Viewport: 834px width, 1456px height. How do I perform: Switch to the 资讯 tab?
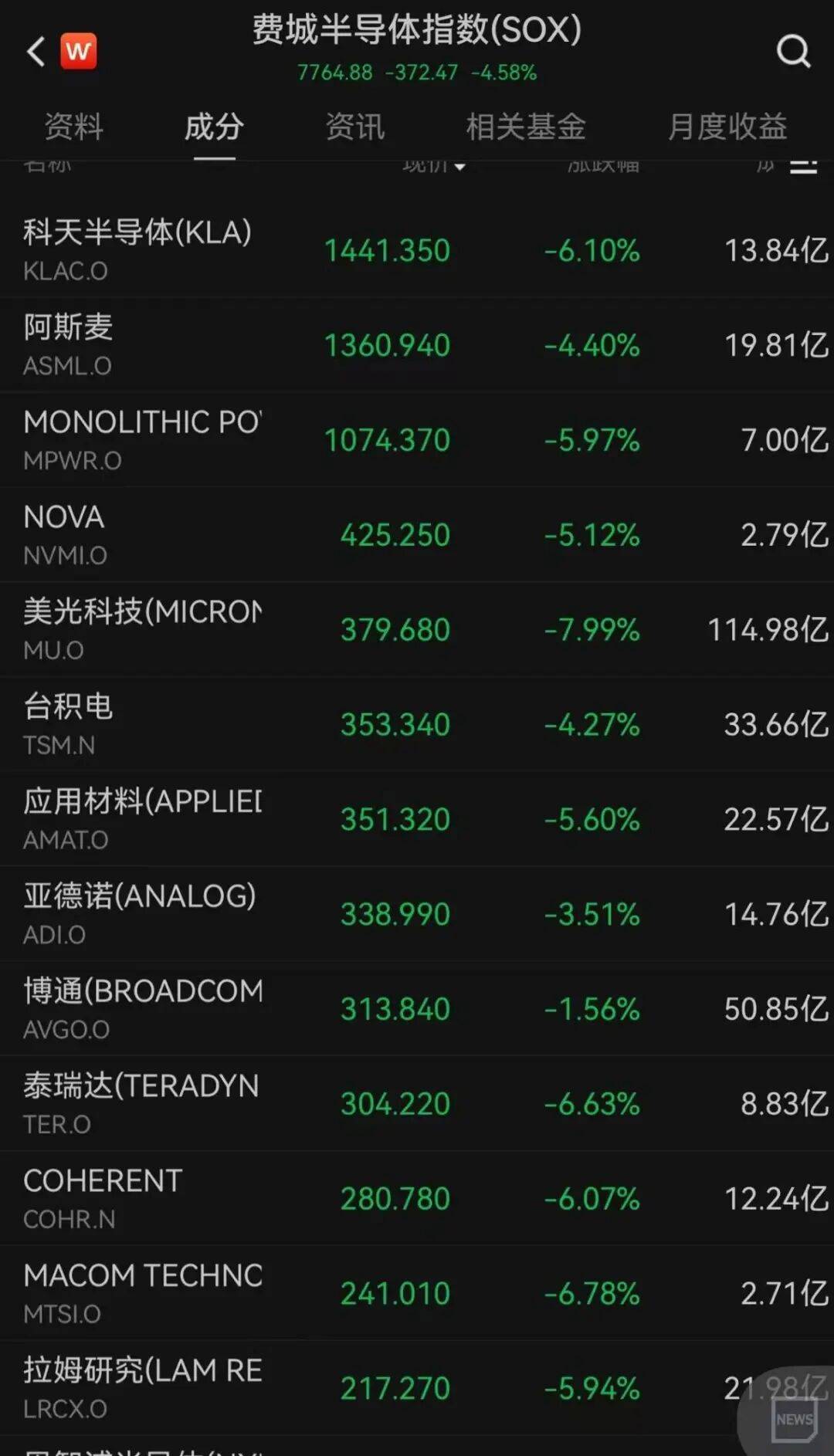pos(354,127)
